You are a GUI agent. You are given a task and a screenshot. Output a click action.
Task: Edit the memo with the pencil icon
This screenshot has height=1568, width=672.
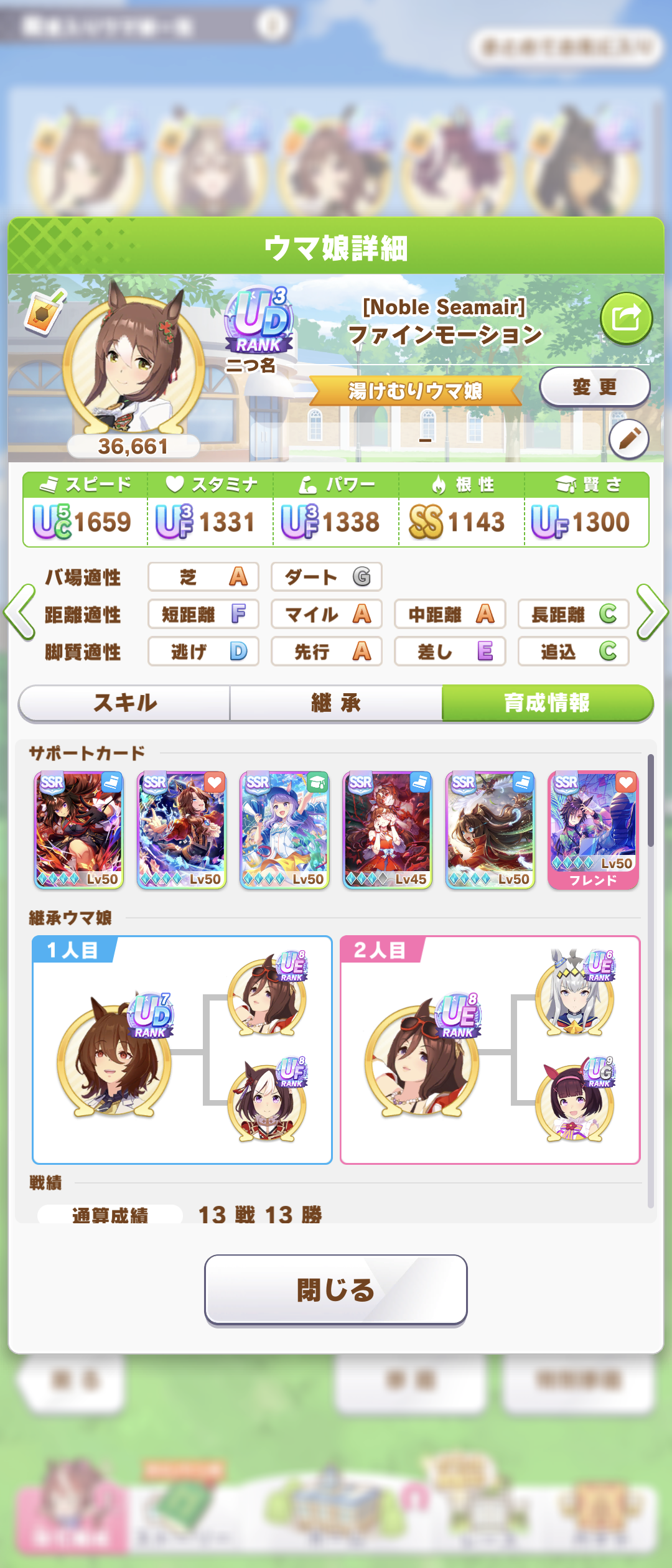click(628, 439)
